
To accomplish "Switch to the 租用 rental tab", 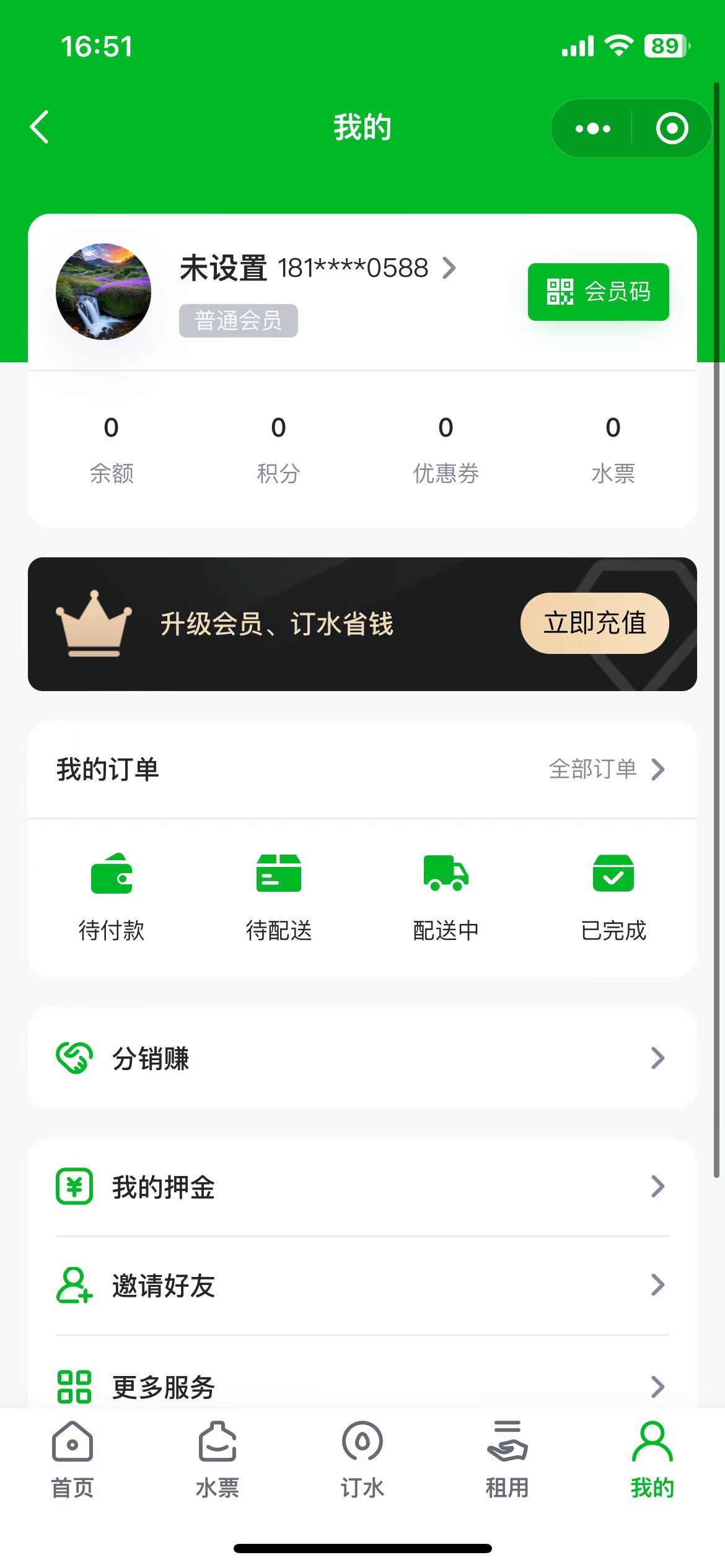I will (x=507, y=1459).
